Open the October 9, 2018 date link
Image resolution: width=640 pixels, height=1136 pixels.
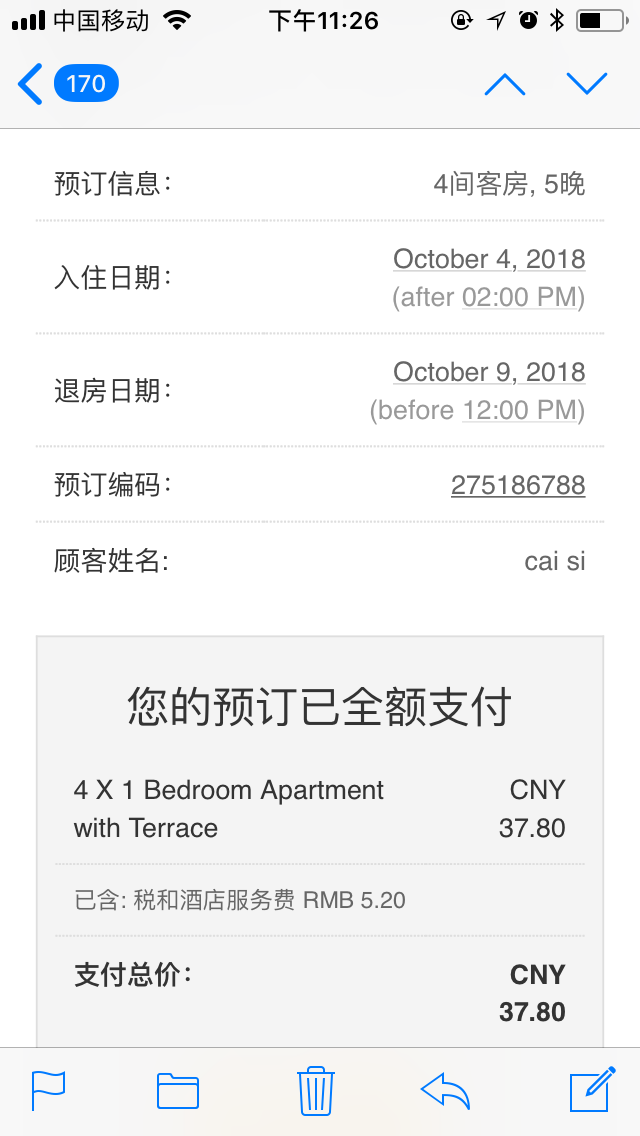[489, 372]
